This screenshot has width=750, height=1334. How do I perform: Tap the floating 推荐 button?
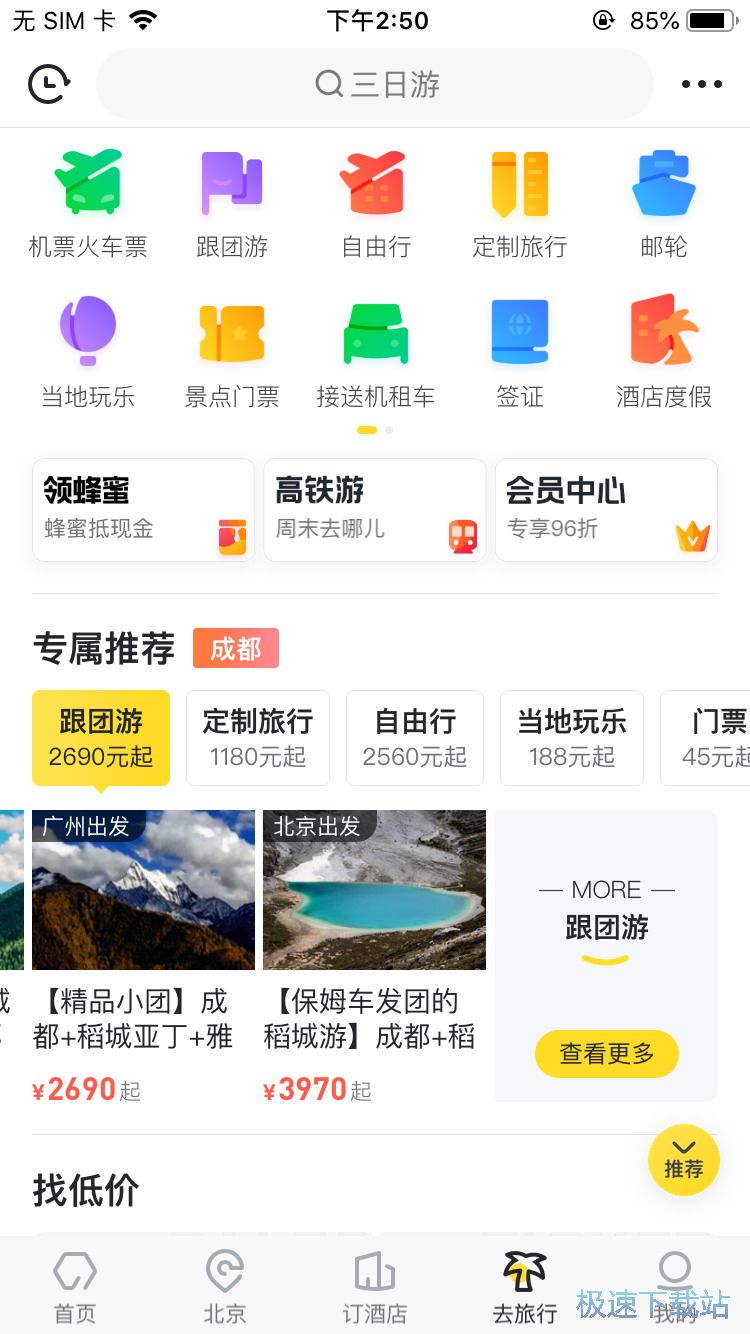[683, 1160]
